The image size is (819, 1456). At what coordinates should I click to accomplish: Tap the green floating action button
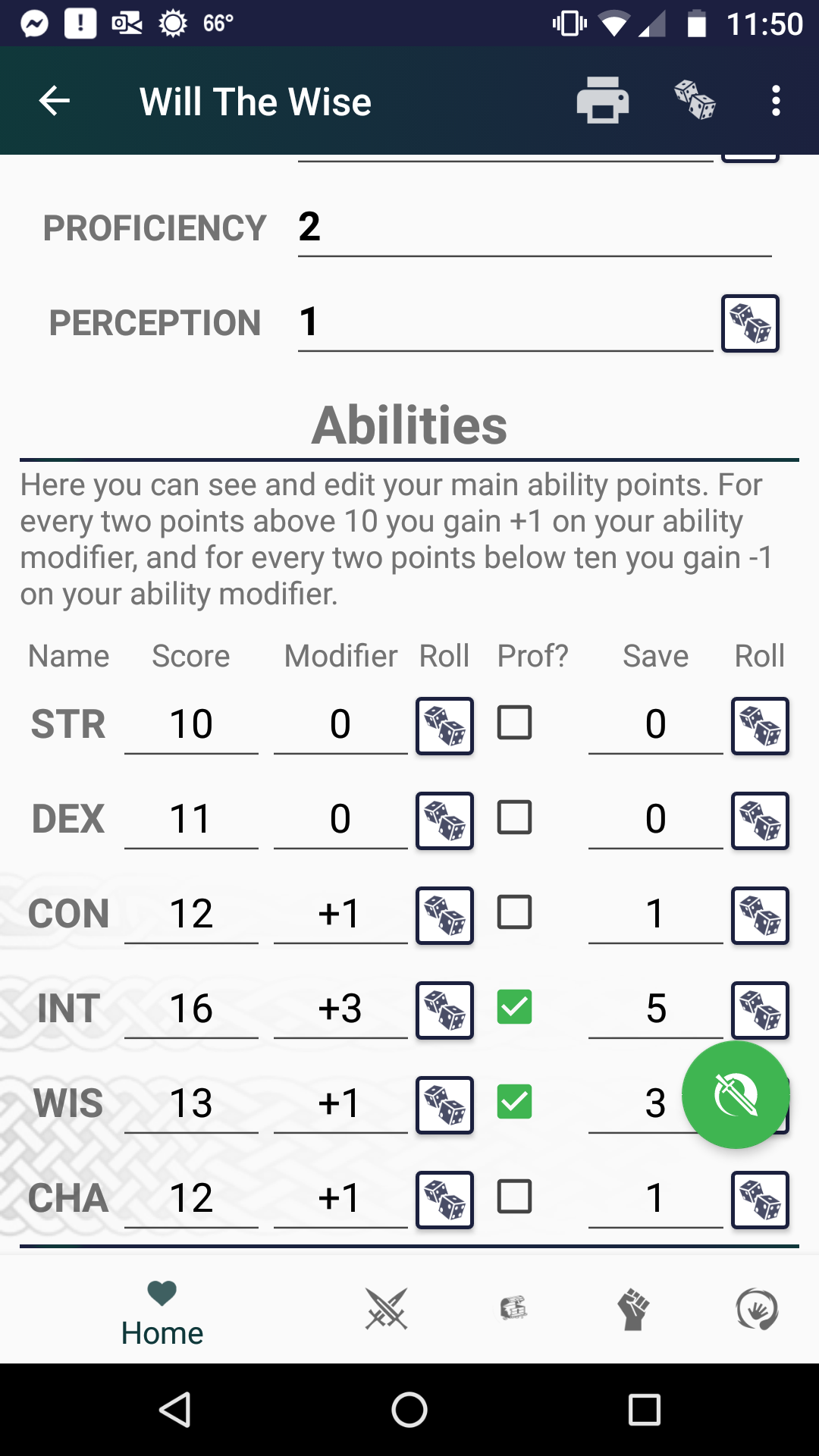tap(736, 1094)
